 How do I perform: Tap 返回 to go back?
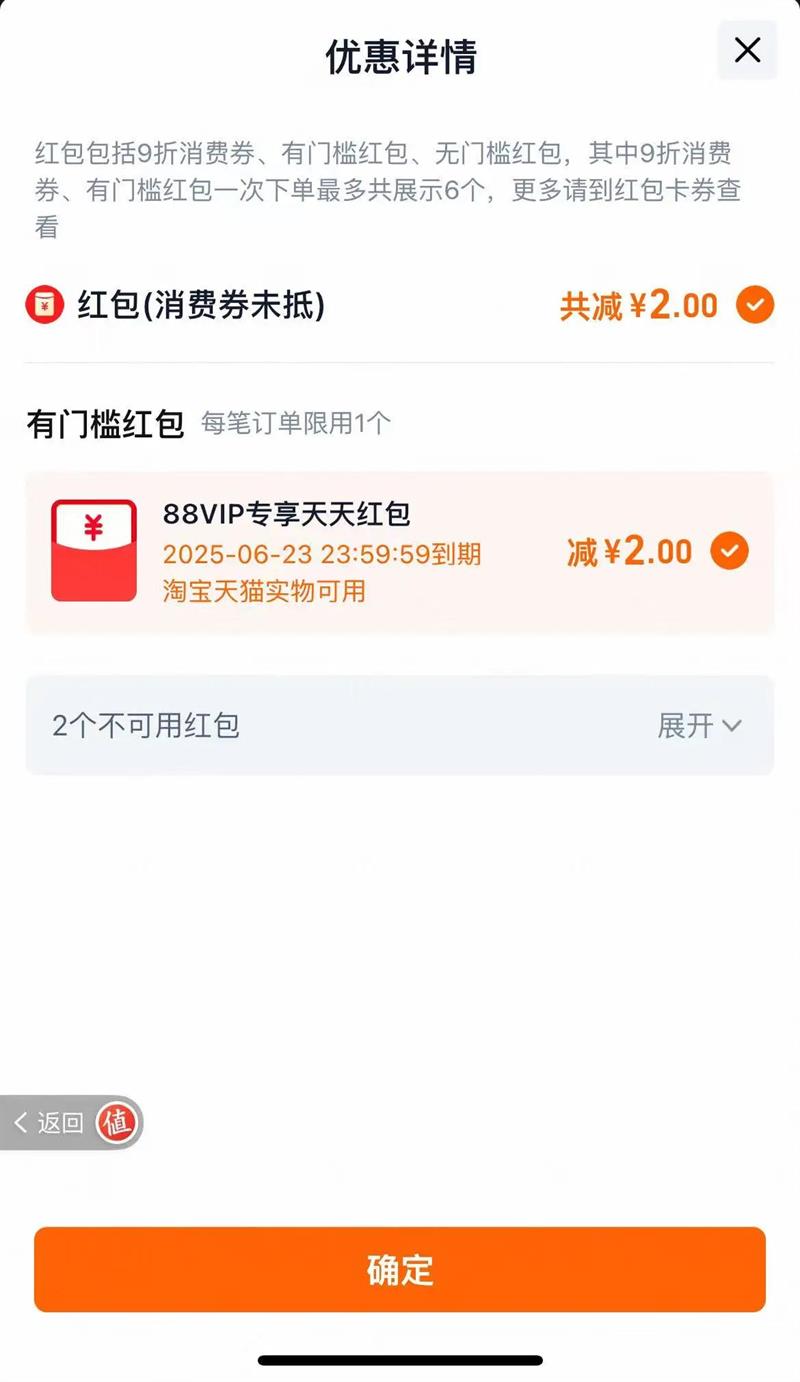tap(50, 1122)
